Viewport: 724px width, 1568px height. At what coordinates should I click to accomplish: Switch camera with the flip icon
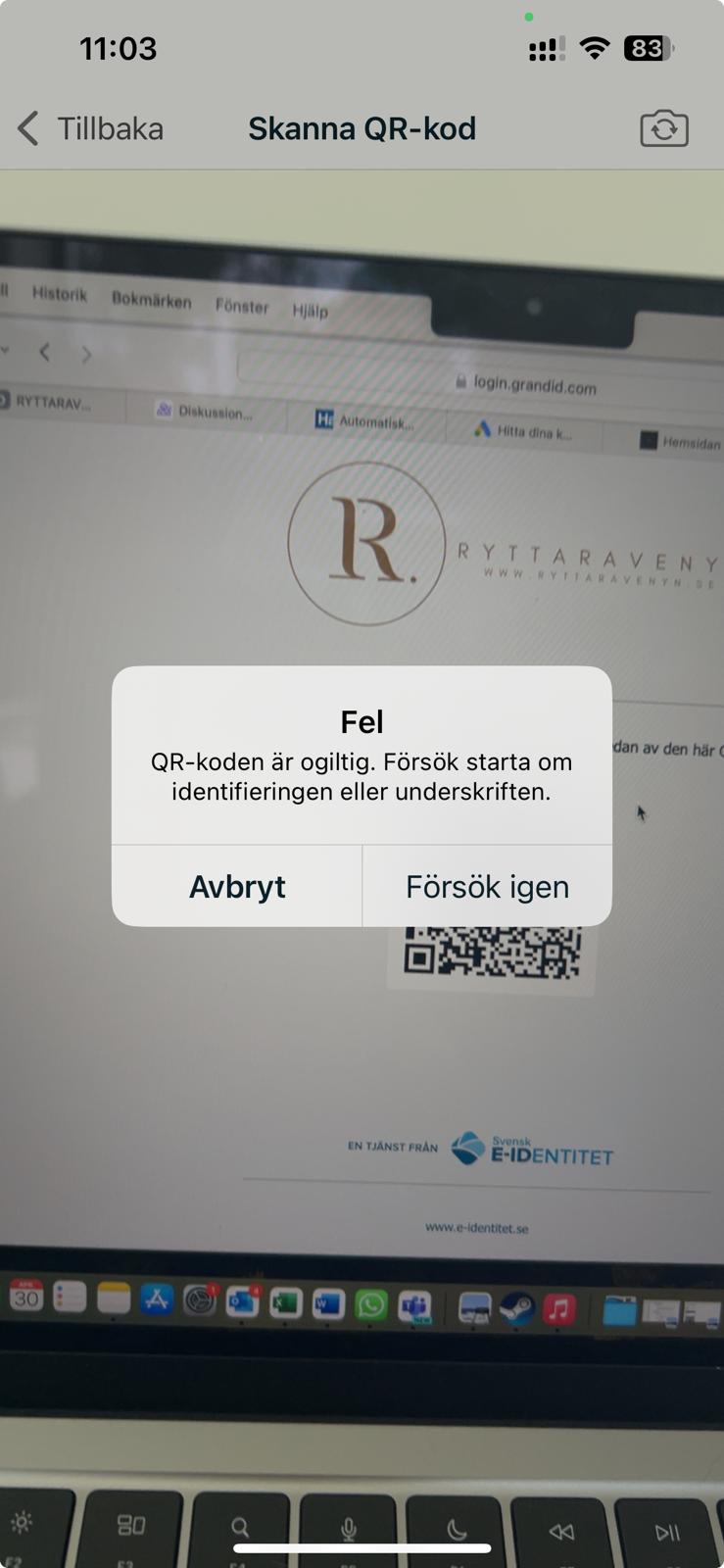pos(664,128)
